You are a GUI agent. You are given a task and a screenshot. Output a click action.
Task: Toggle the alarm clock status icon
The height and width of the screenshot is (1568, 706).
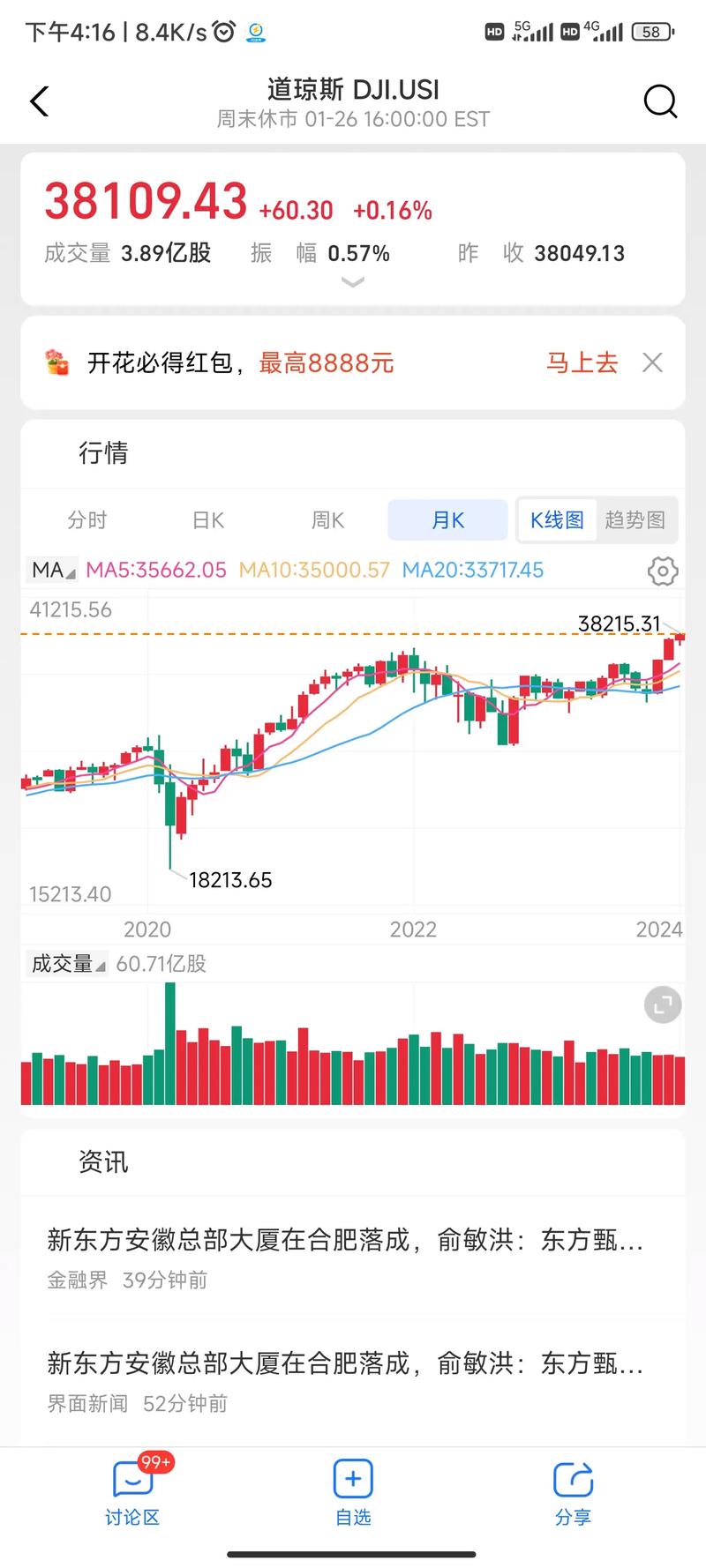(x=222, y=31)
